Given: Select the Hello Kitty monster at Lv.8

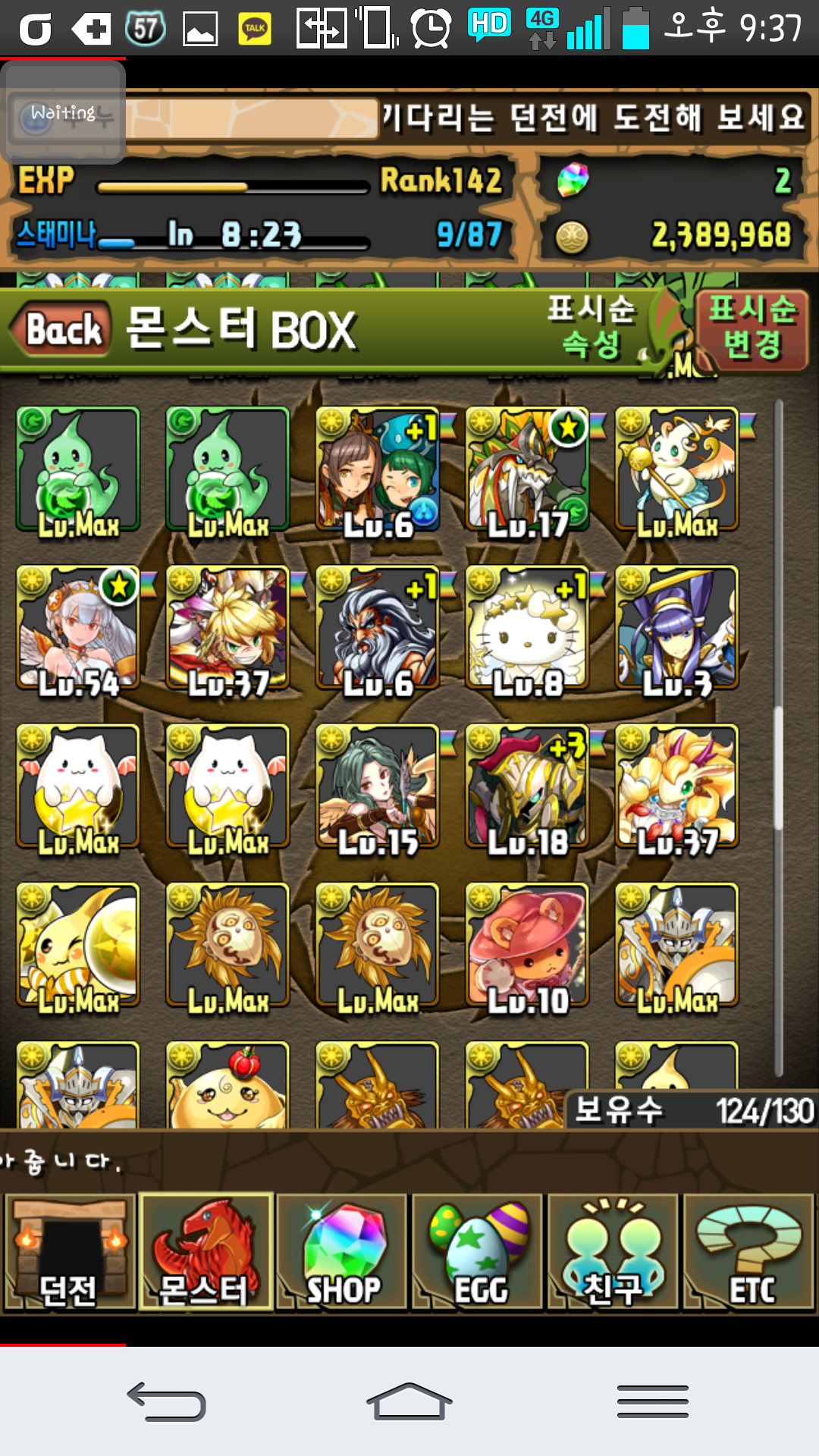Looking at the screenshot, I should point(527,629).
